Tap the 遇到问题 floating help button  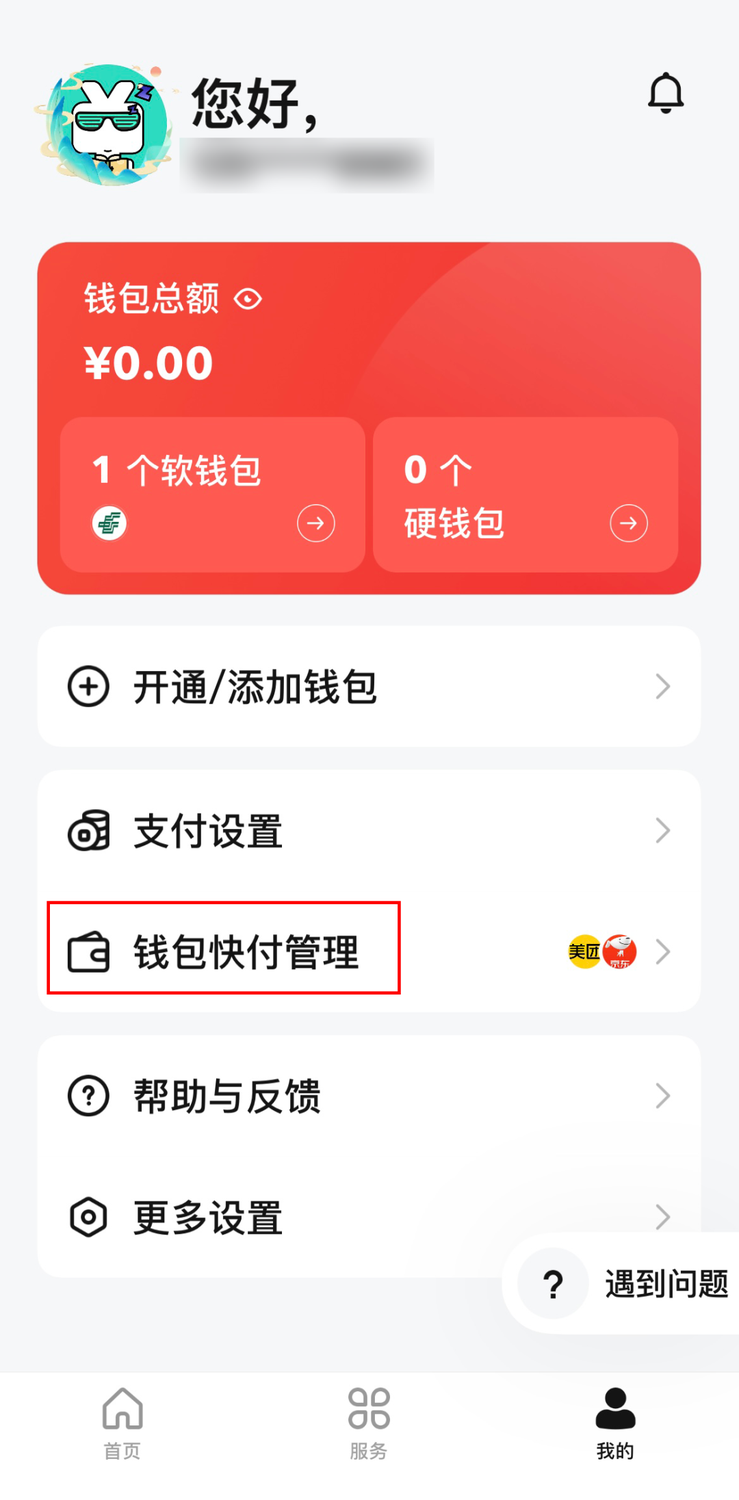(625, 1283)
